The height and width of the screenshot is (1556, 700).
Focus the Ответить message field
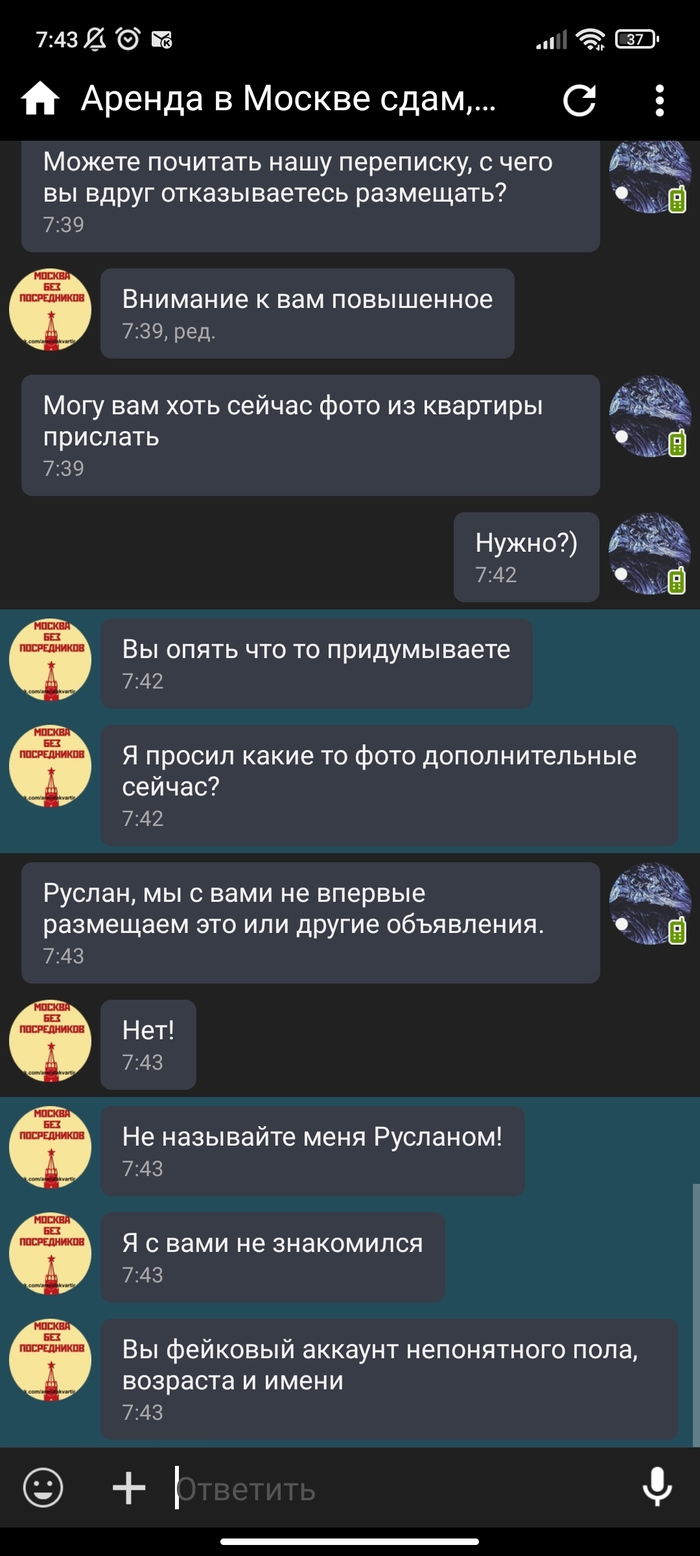pyautogui.click(x=400, y=1489)
